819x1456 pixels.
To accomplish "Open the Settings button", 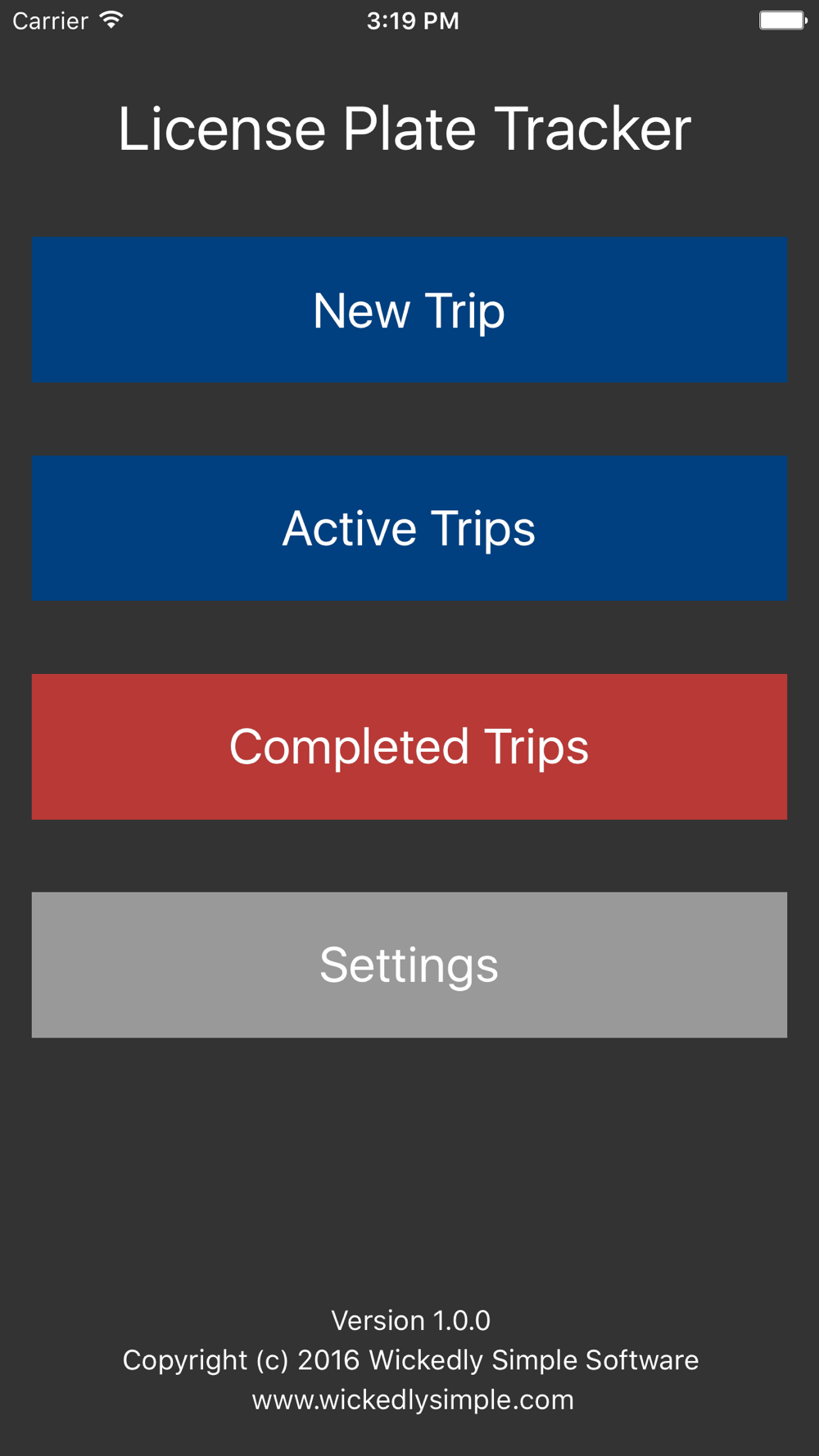I will coord(409,965).
